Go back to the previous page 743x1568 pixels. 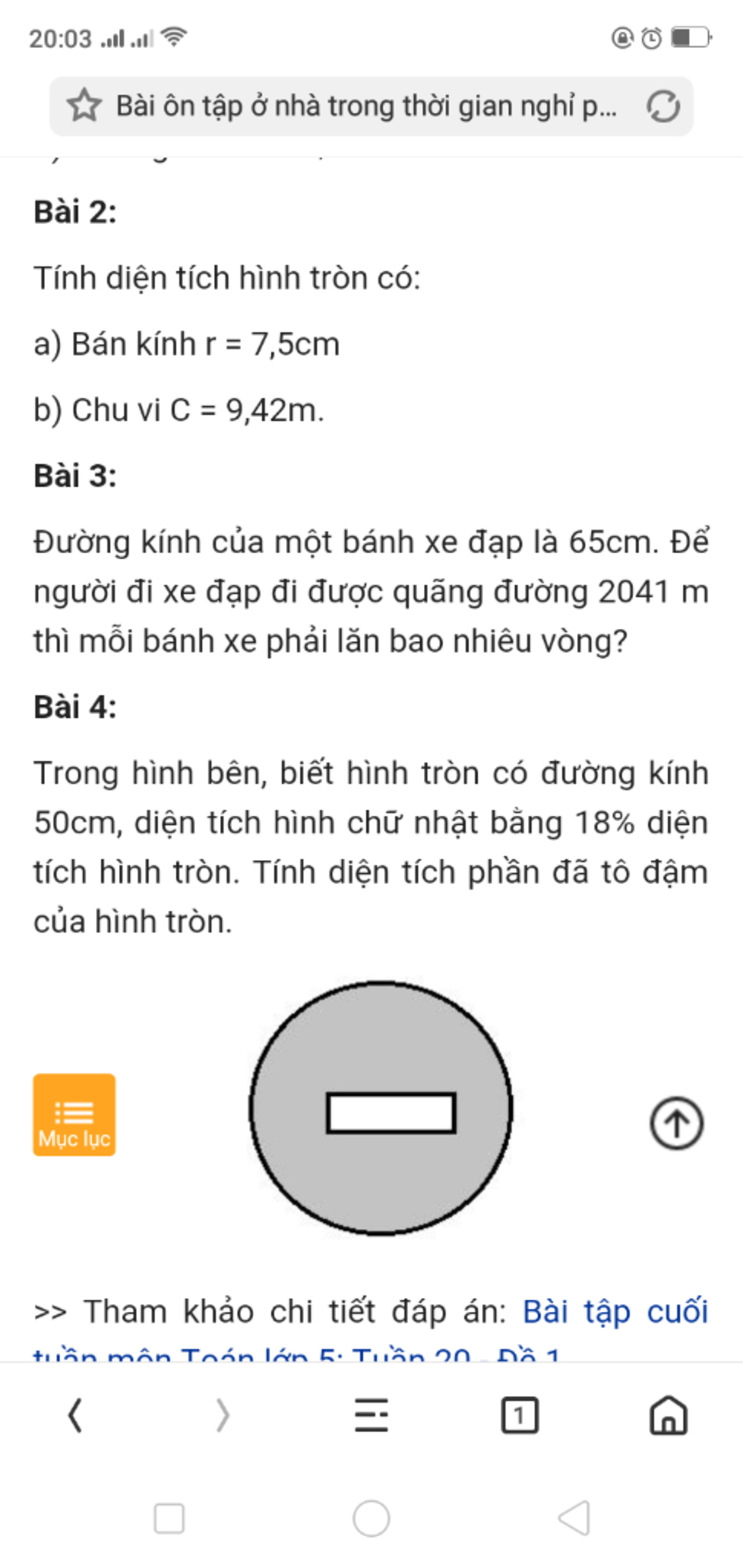click(x=75, y=1415)
